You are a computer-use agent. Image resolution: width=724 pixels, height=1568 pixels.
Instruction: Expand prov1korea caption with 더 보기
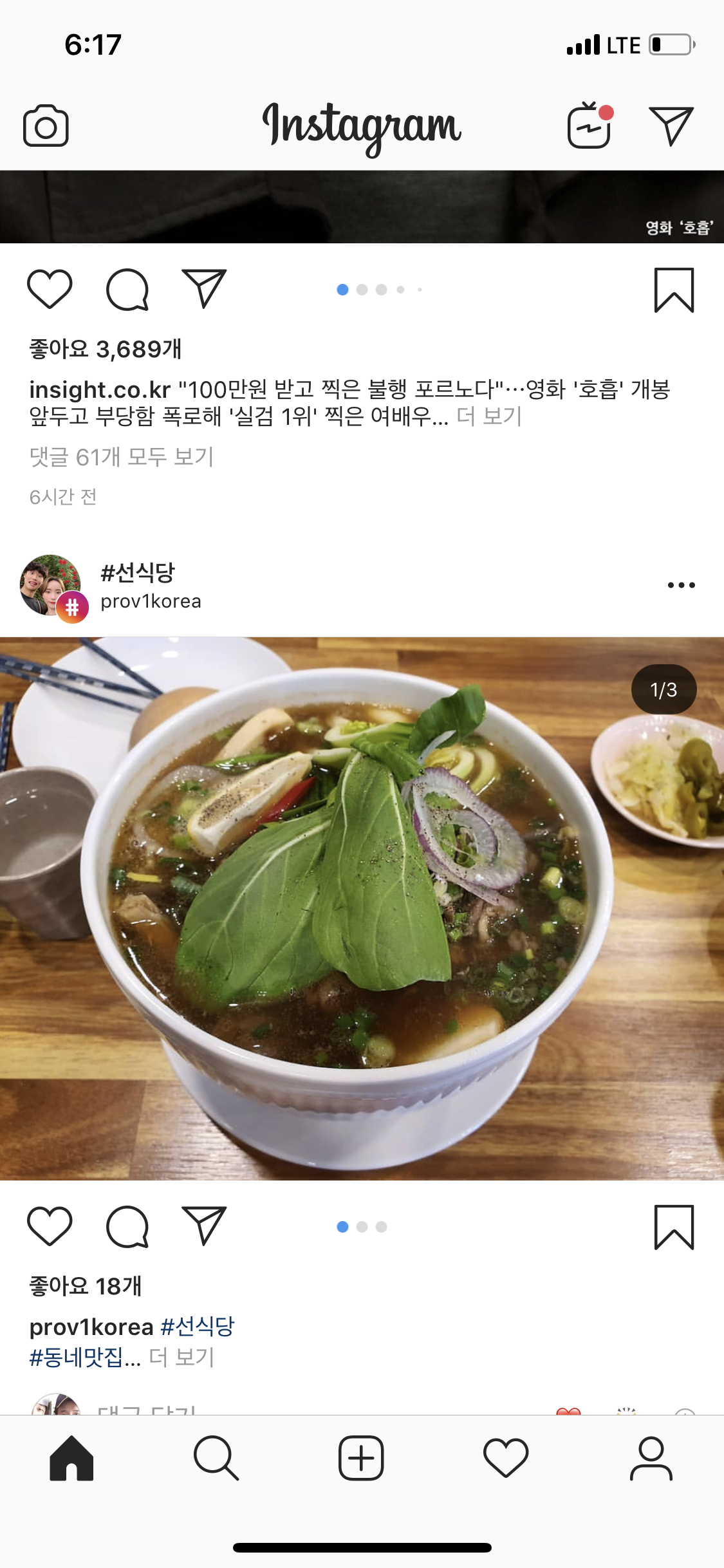point(181,1357)
